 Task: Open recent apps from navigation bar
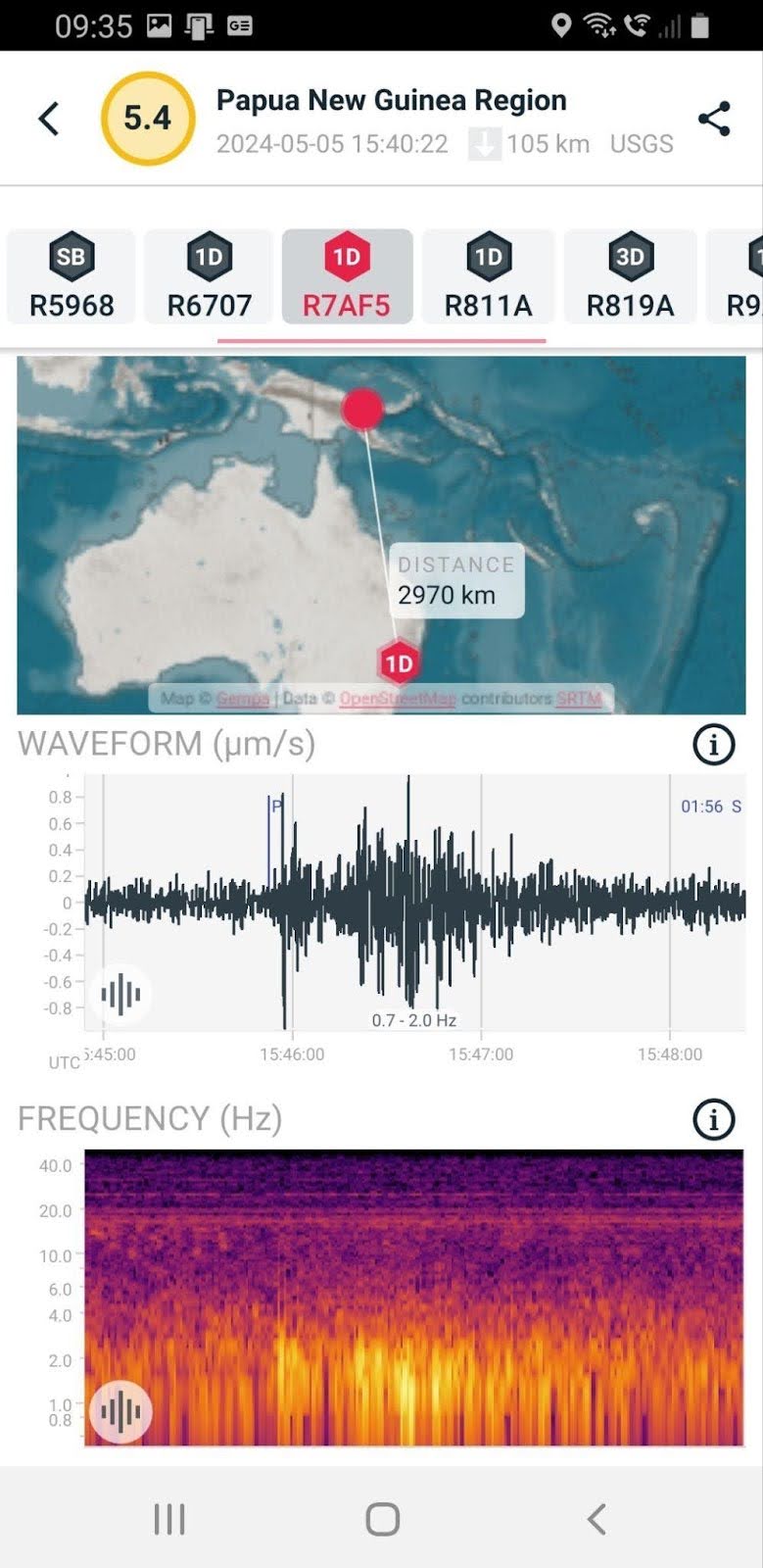pyautogui.click(x=169, y=1519)
